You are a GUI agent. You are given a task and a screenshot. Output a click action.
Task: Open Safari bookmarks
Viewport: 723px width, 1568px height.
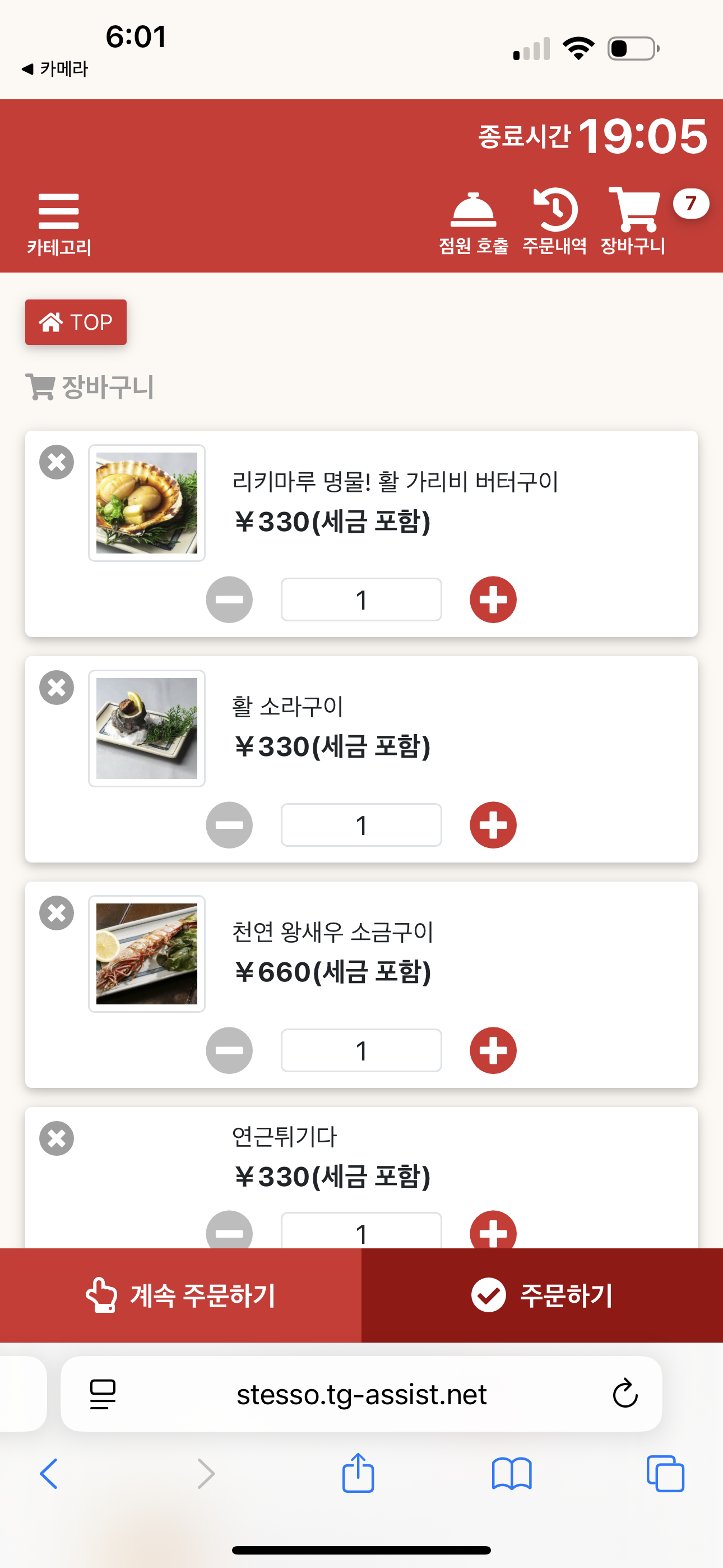512,1474
